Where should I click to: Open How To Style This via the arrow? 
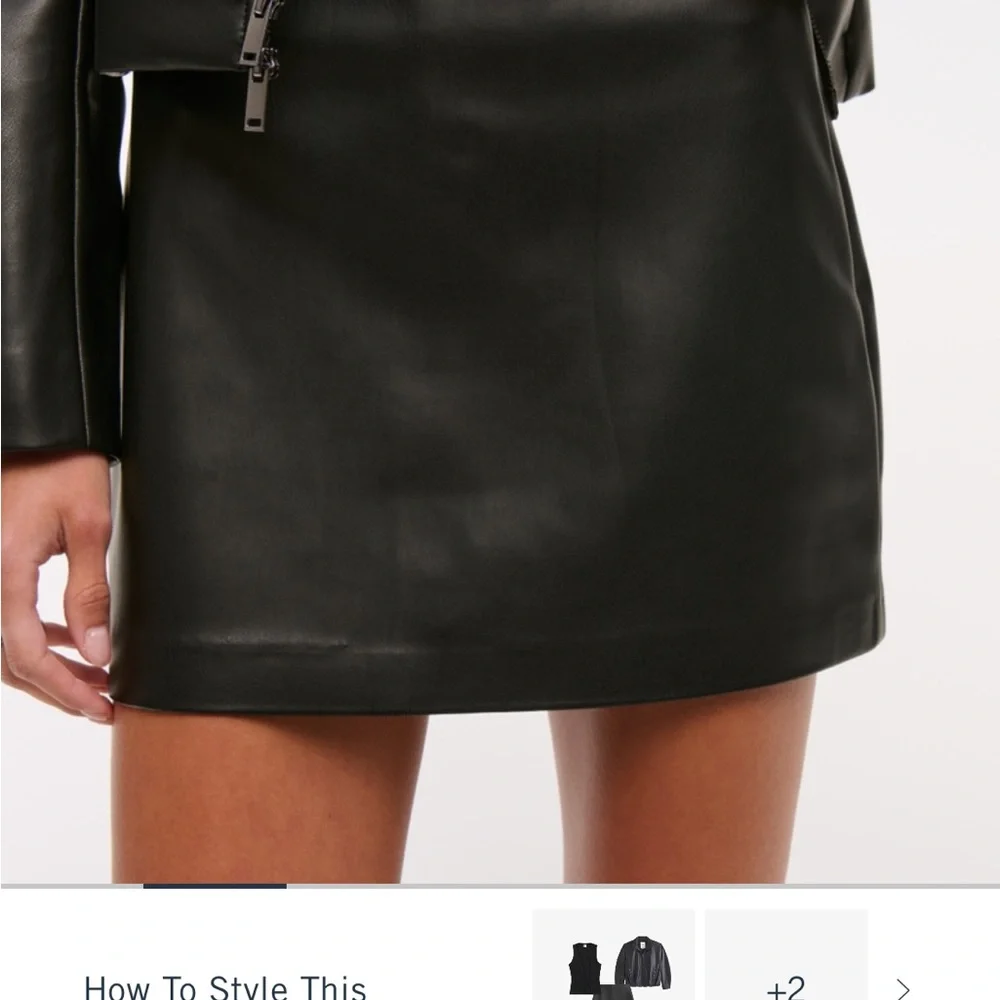pos(903,988)
